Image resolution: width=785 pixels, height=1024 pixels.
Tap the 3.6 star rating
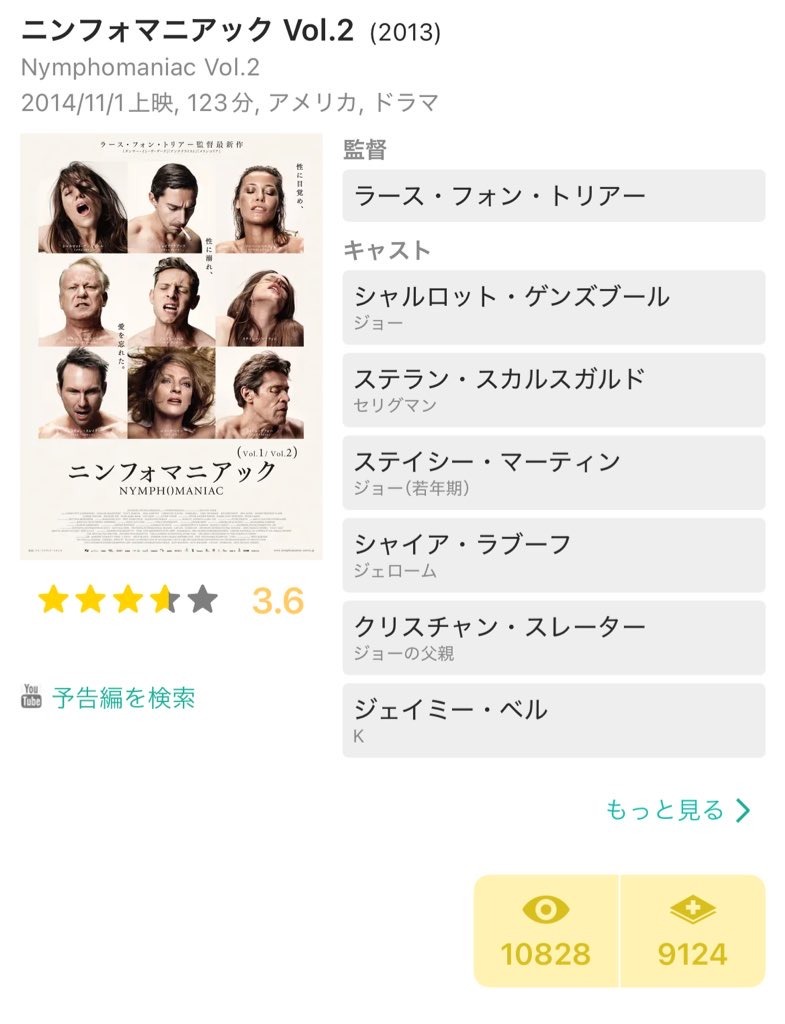pos(170,600)
